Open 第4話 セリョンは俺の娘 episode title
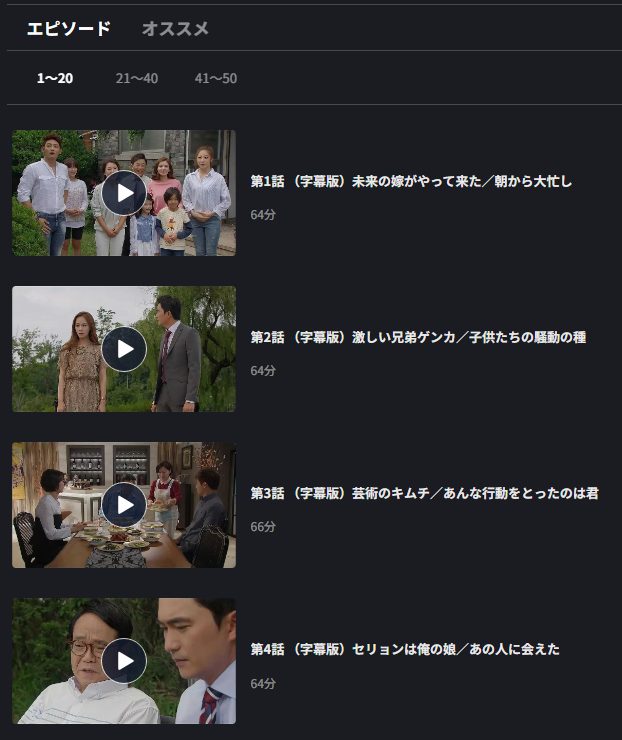The height and width of the screenshot is (740, 622). 405,649
